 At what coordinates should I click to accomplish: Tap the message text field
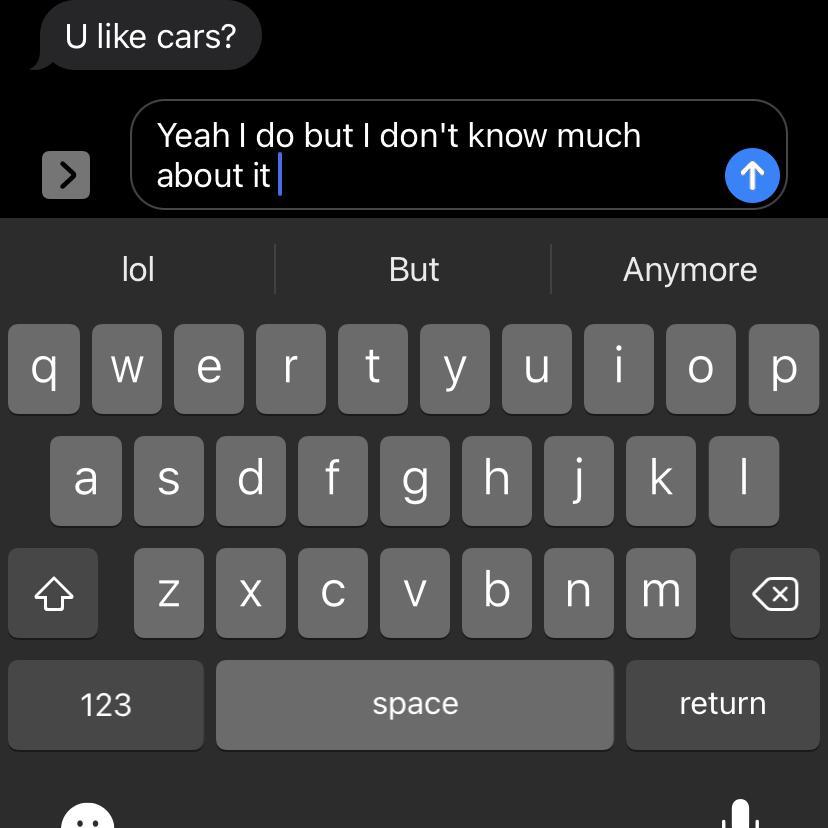[458, 155]
